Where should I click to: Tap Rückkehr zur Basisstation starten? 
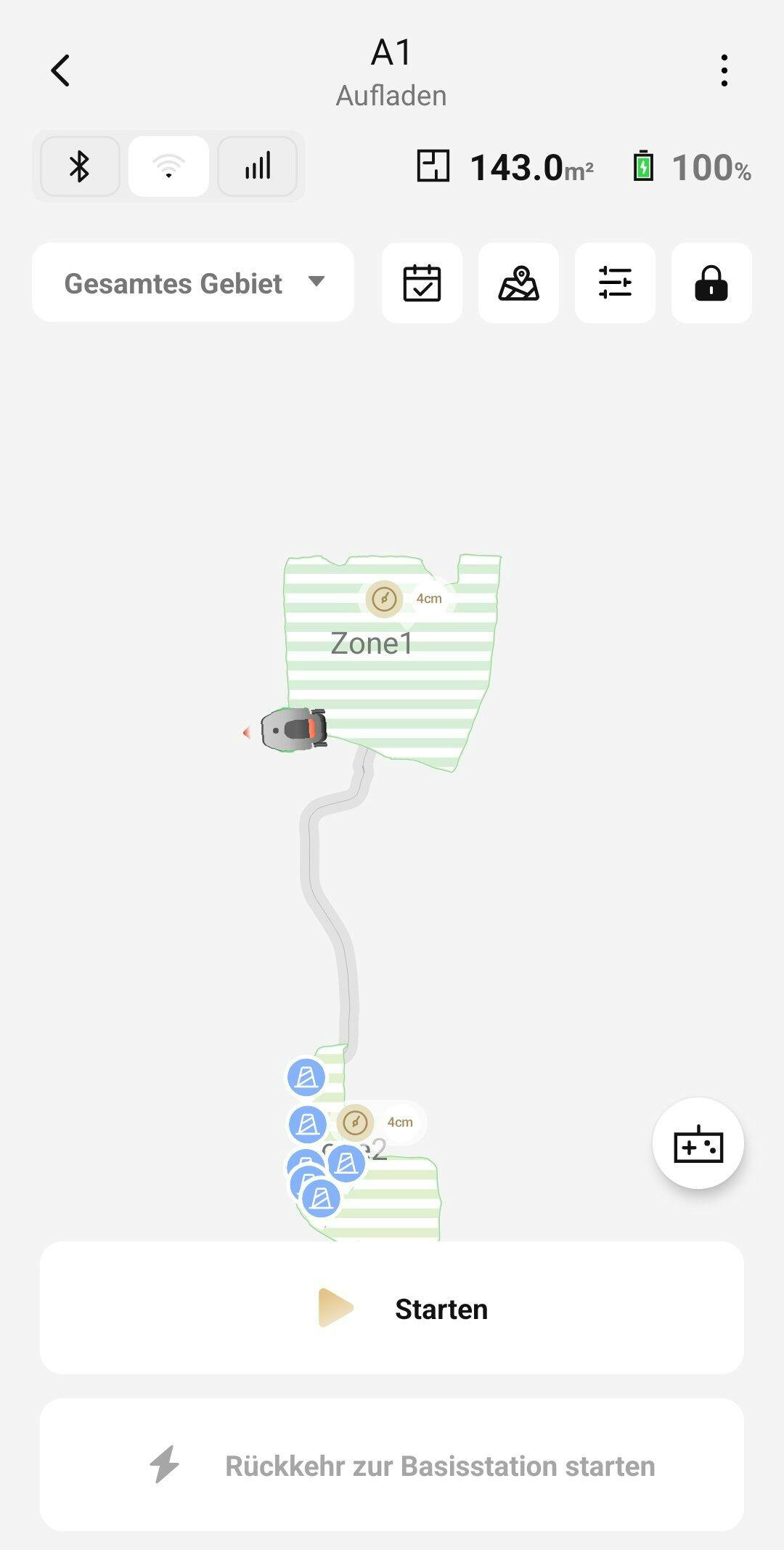pos(392,1465)
